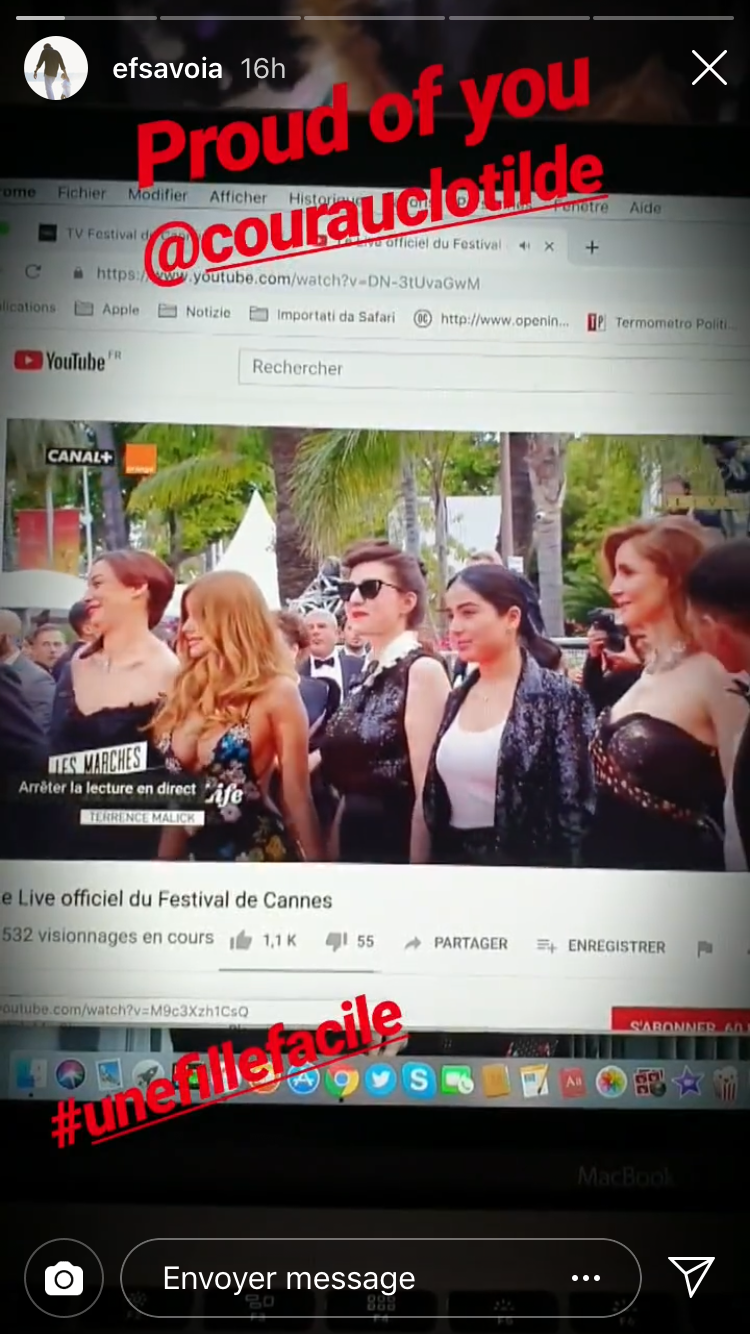Open efsavoia's profile picture
750x1334 pixels.
coord(56,68)
